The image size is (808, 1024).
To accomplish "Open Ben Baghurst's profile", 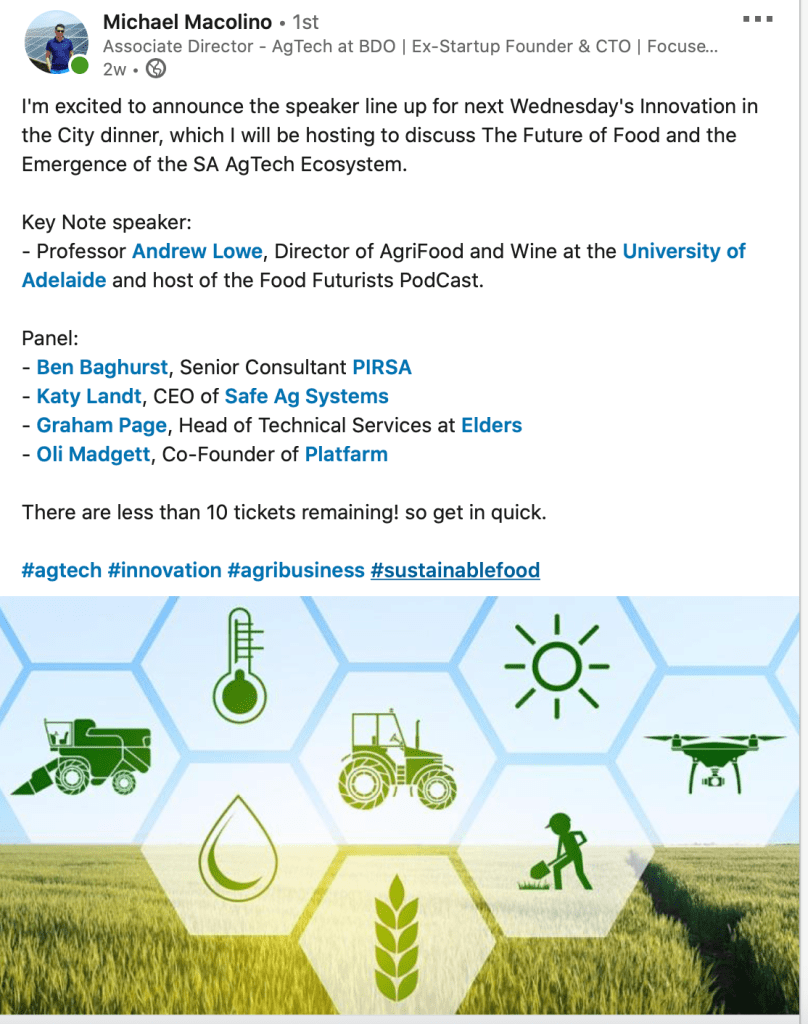I will [102, 367].
